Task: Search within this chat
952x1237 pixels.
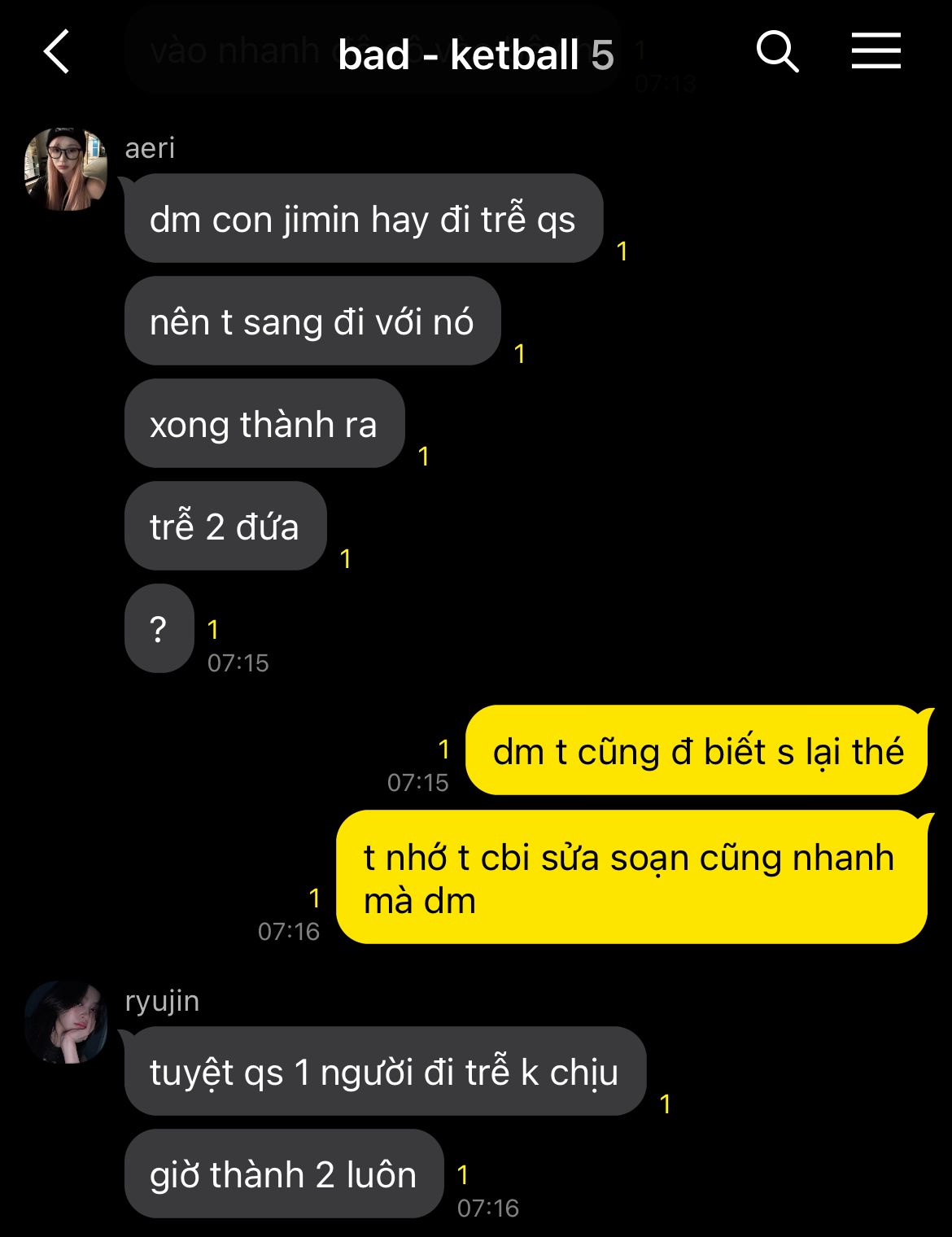Action: click(x=777, y=52)
